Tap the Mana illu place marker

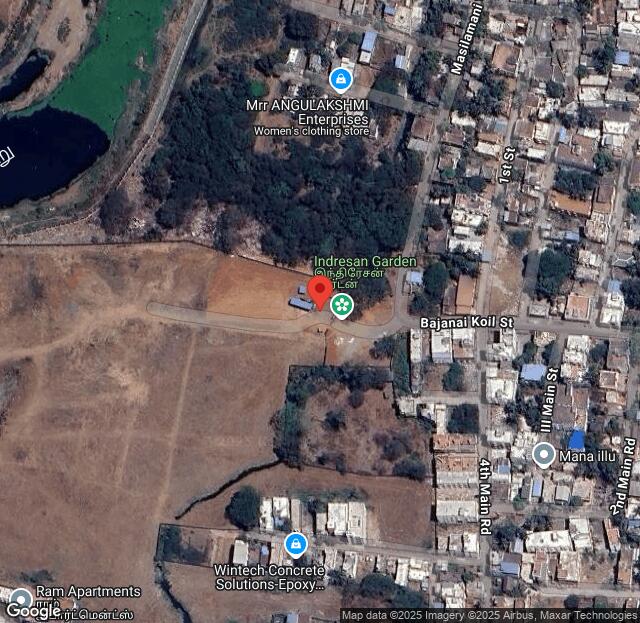click(544, 455)
